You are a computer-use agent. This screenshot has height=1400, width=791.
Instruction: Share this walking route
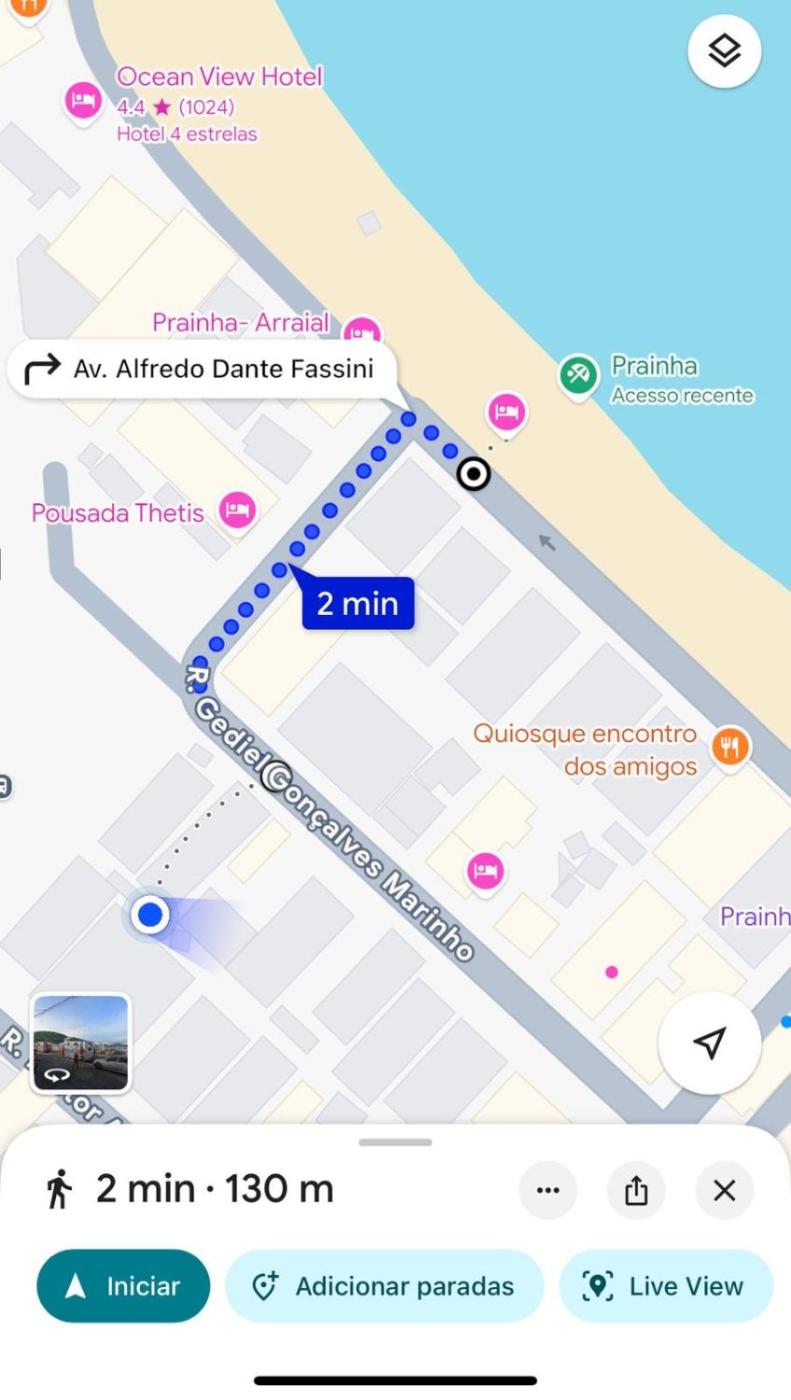[x=636, y=1190]
